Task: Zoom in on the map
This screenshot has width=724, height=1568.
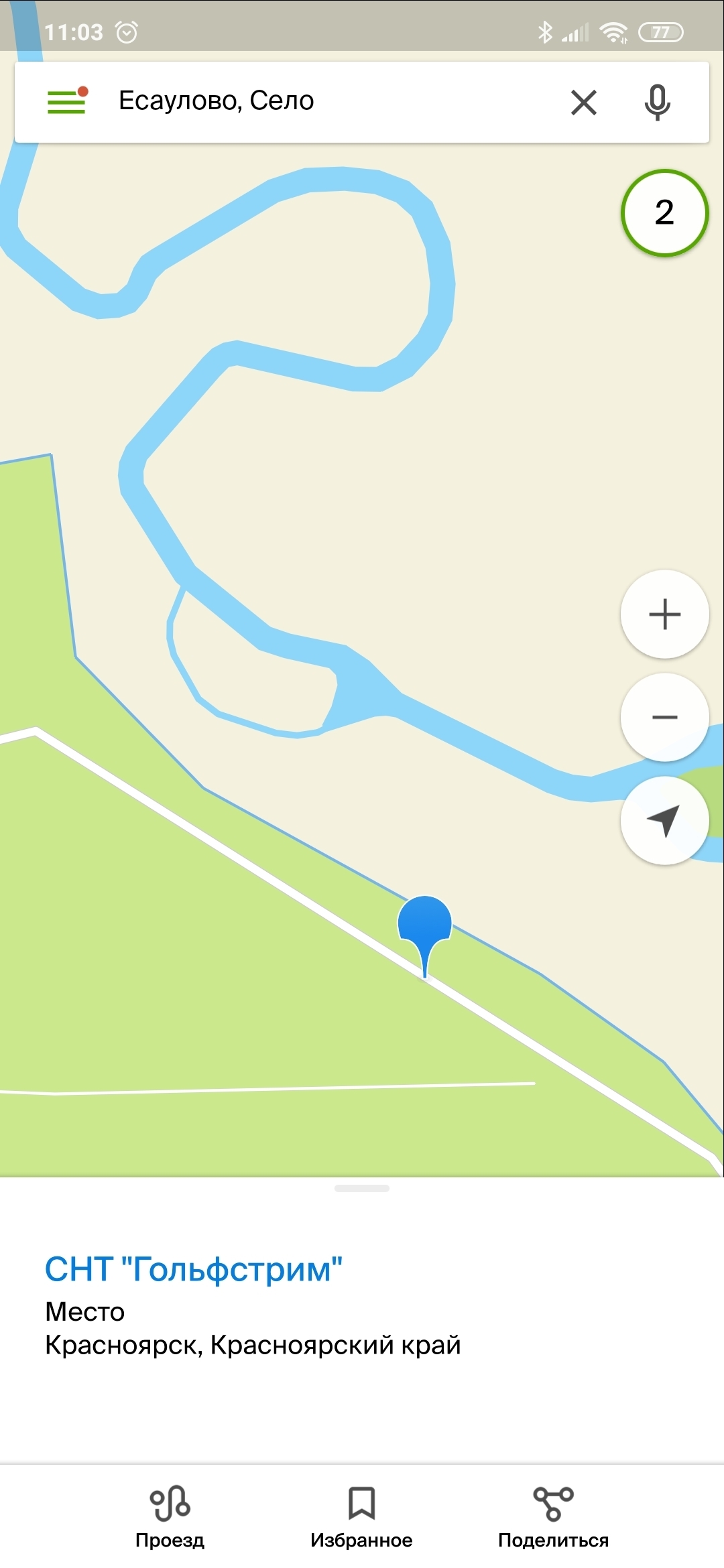Action: (664, 614)
